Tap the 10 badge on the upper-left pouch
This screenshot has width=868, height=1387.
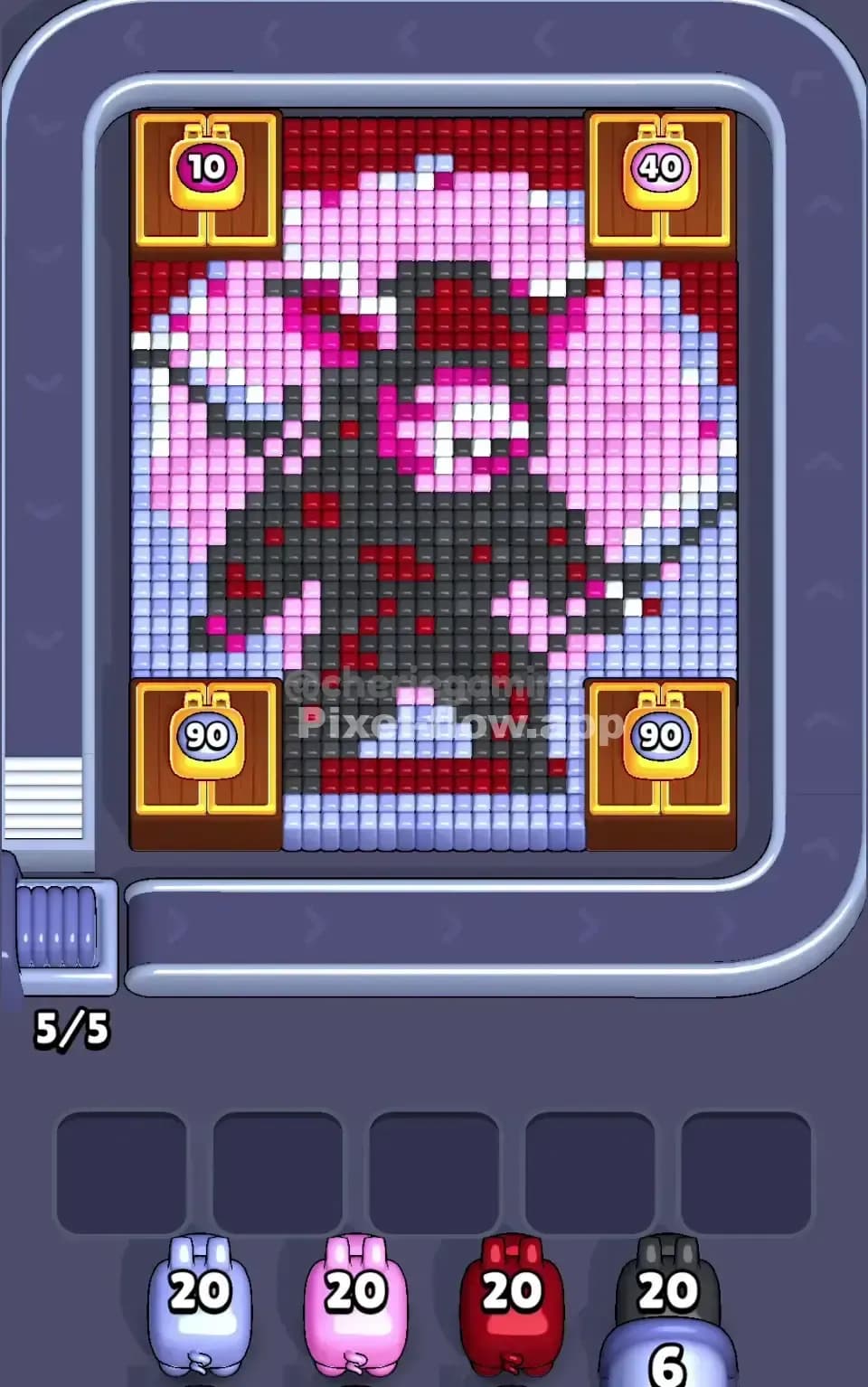tap(206, 165)
